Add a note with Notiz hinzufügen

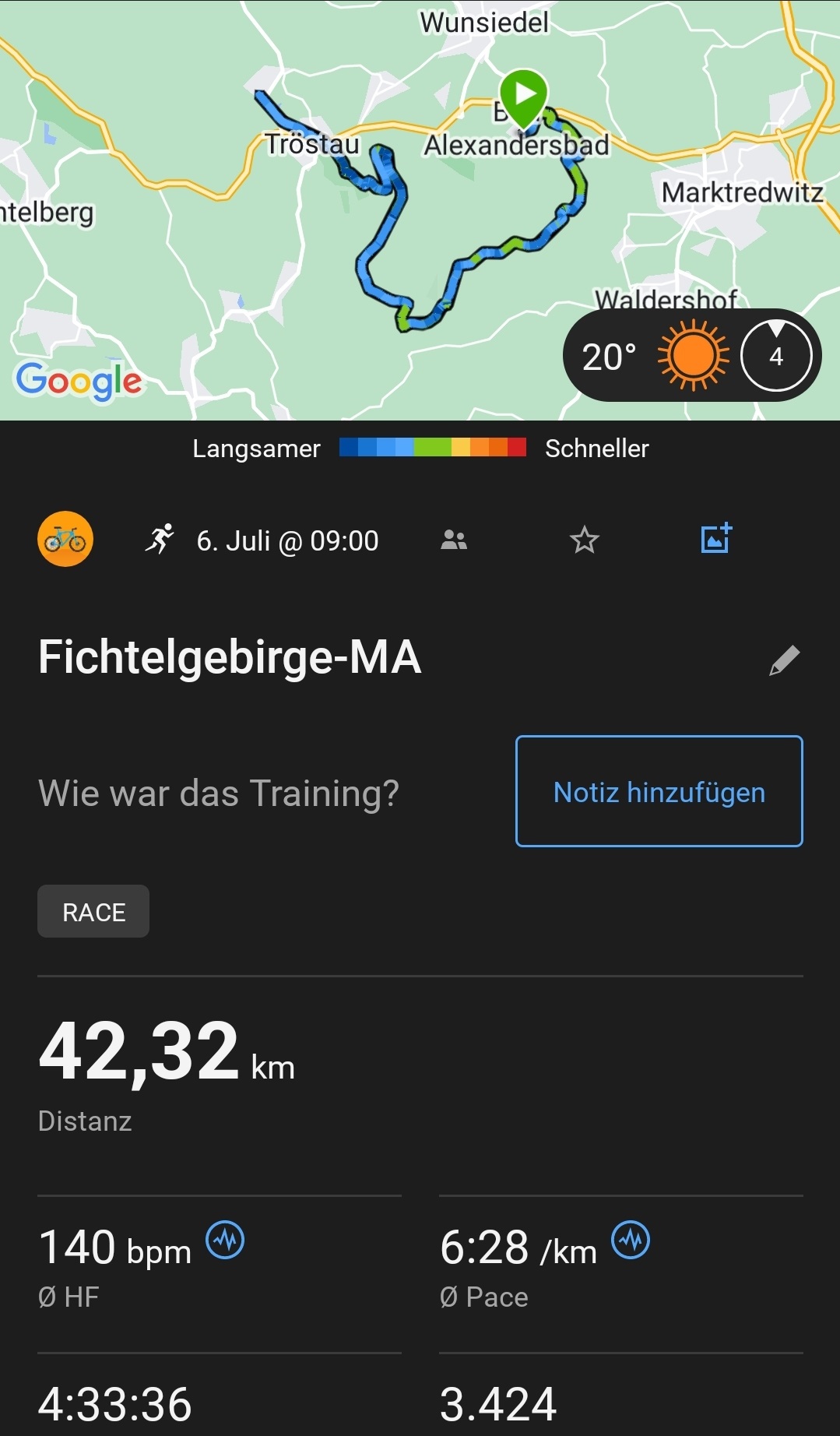tap(659, 791)
